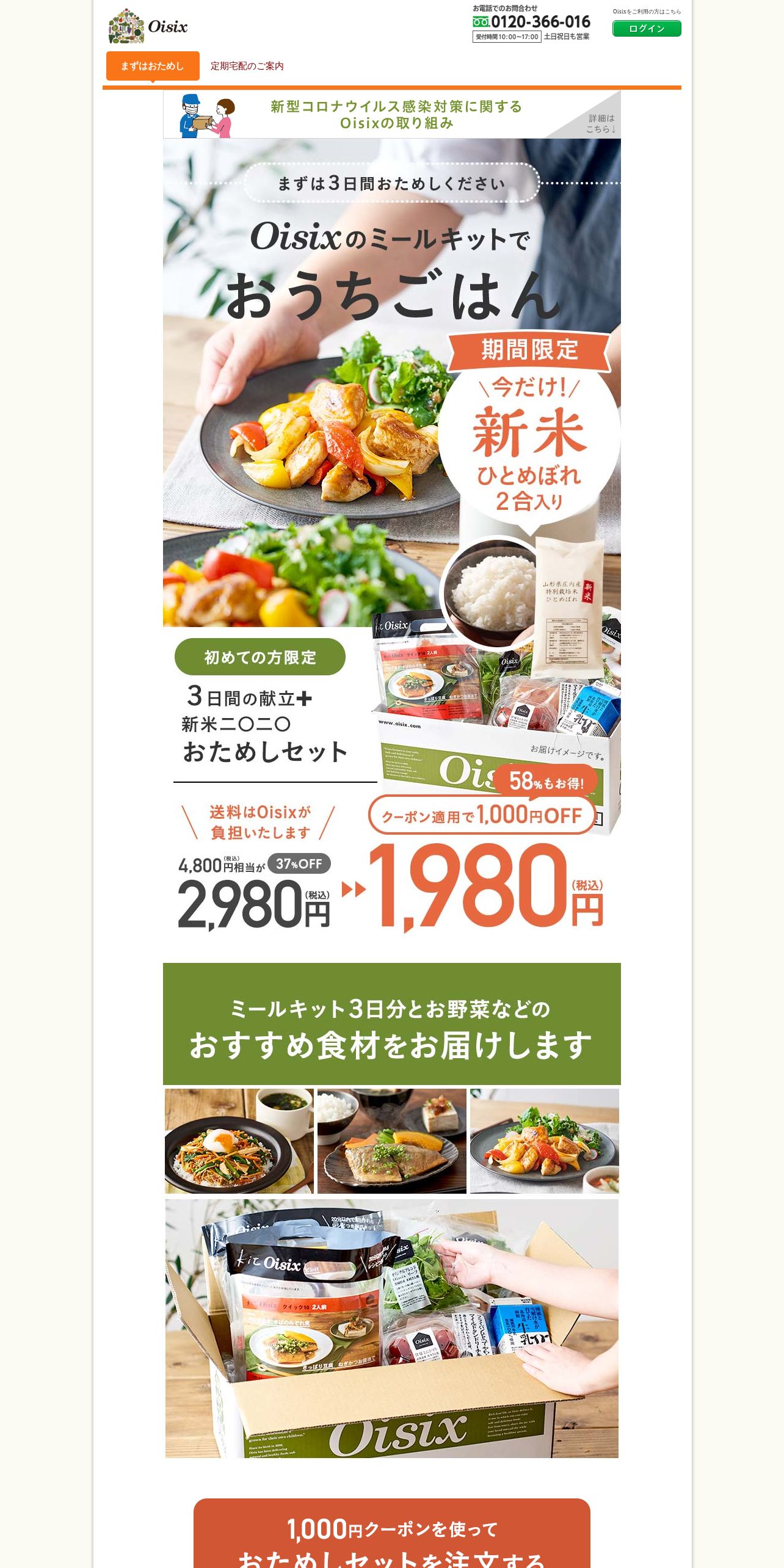Tap the green ログイン login button

pos(647,29)
